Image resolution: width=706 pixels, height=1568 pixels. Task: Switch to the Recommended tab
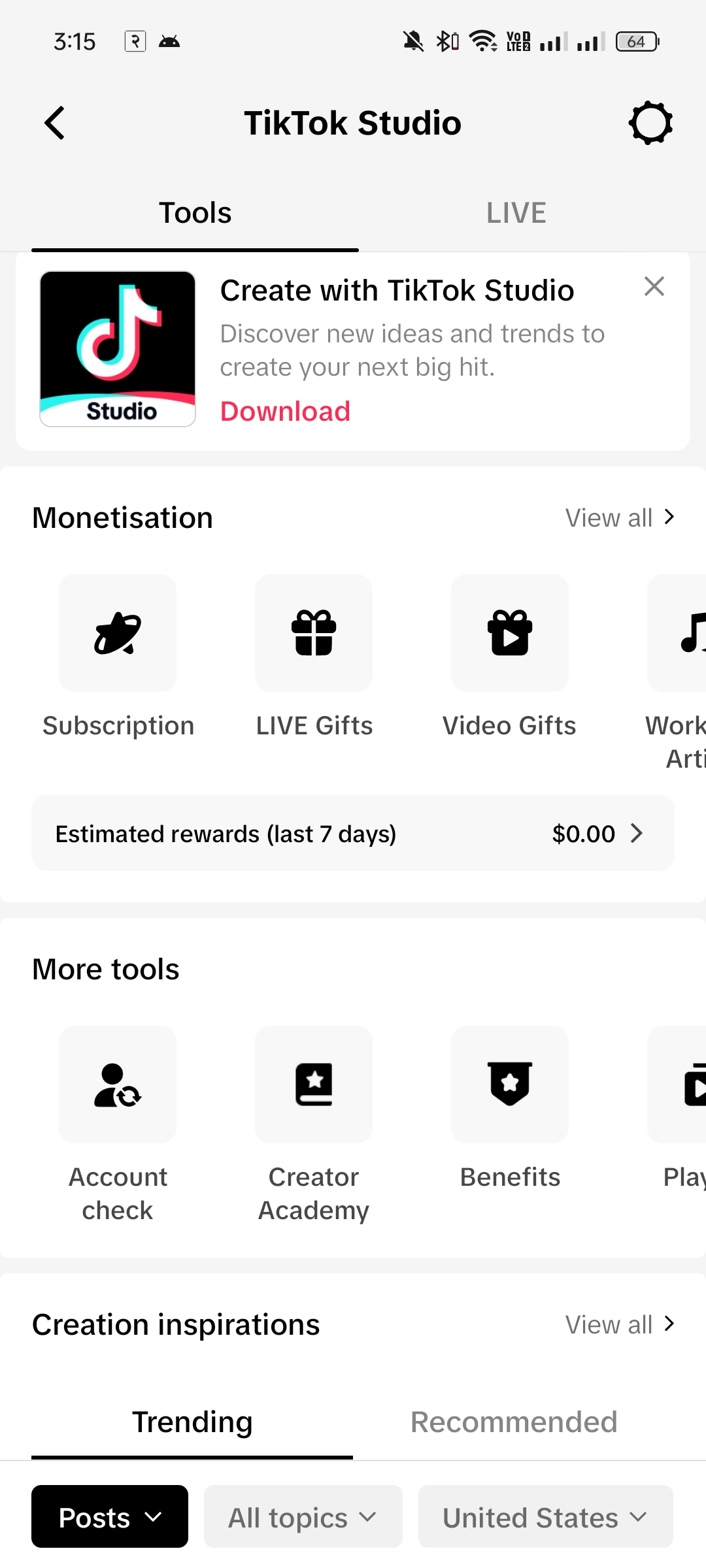[x=514, y=1422]
